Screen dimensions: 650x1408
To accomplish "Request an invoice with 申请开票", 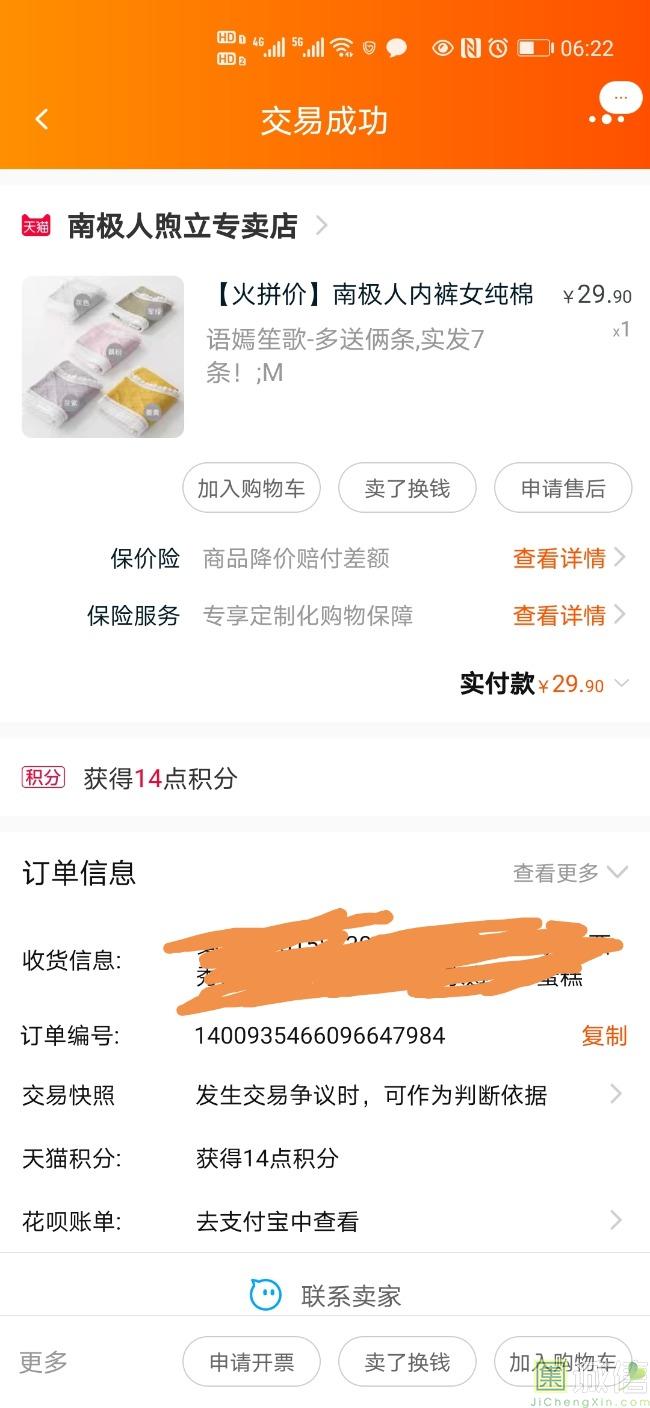I will 251,1362.
